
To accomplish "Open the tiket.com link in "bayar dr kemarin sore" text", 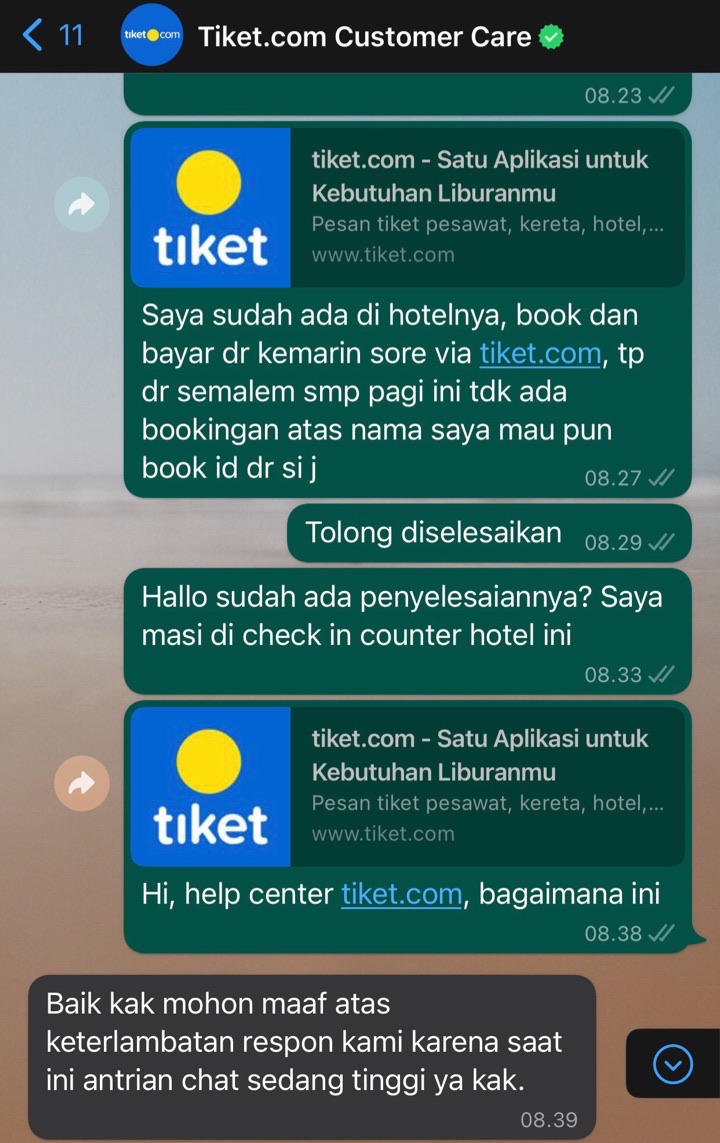I will coord(540,353).
